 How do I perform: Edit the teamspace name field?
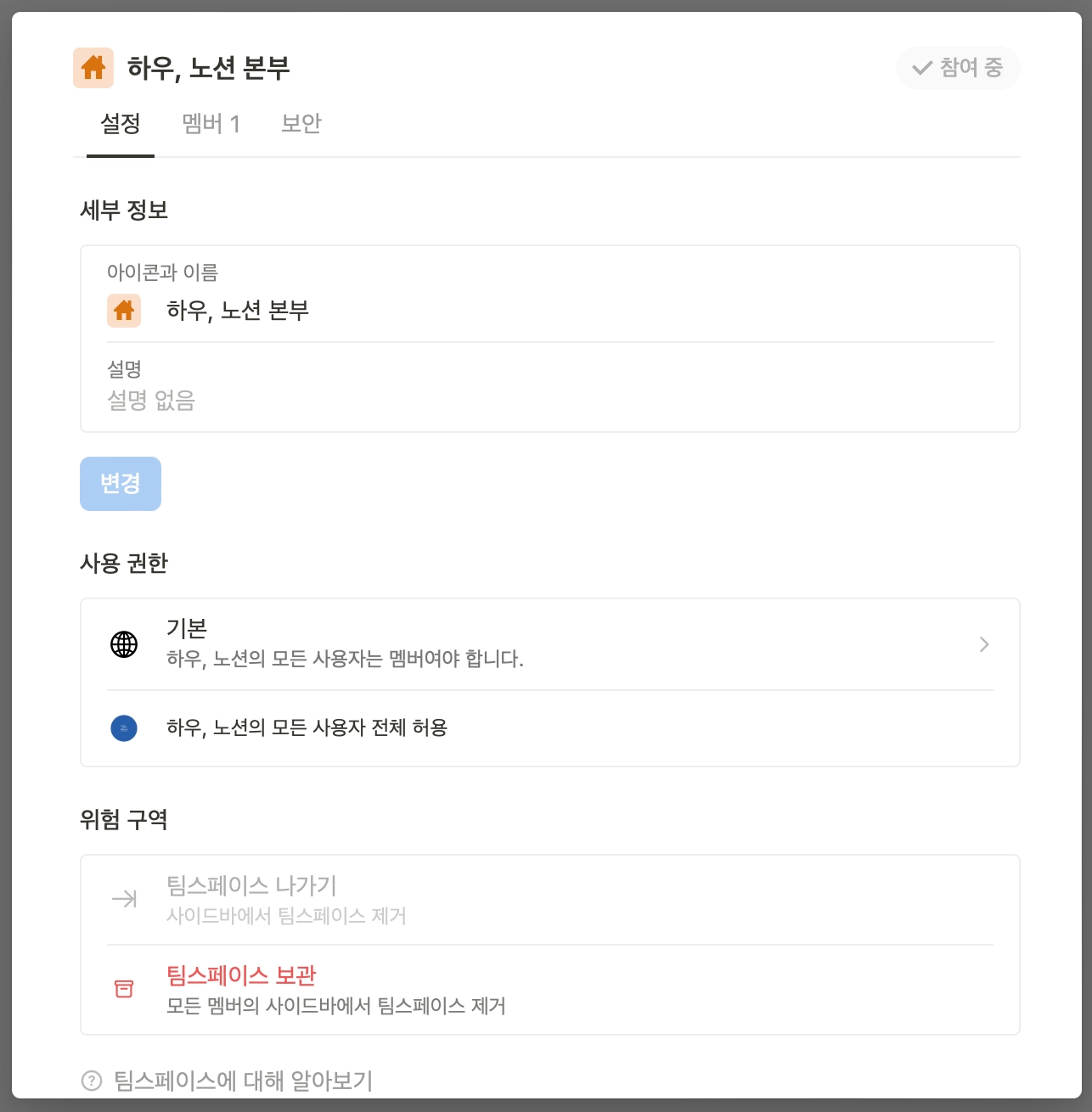(238, 311)
